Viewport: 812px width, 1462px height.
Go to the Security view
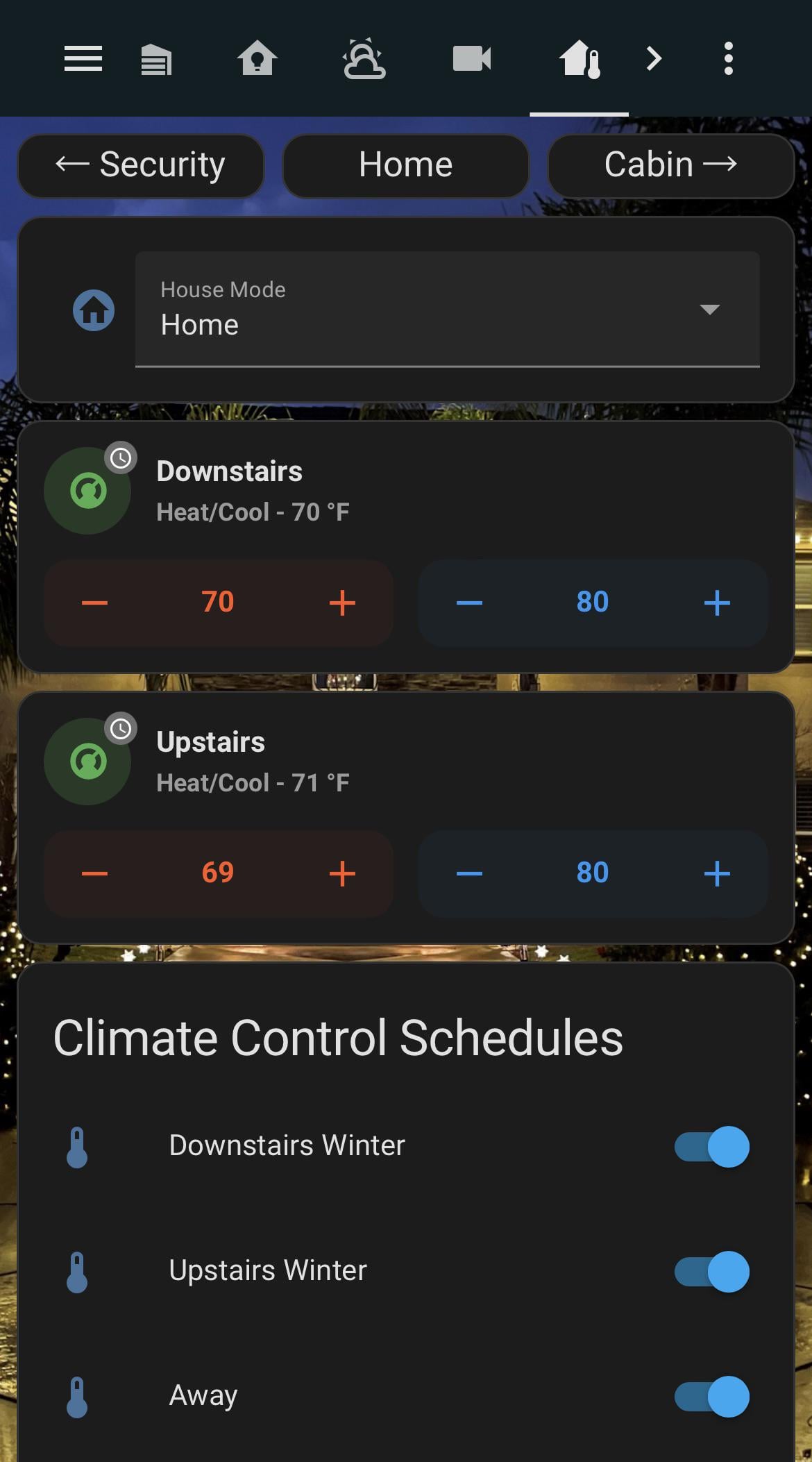click(x=141, y=165)
